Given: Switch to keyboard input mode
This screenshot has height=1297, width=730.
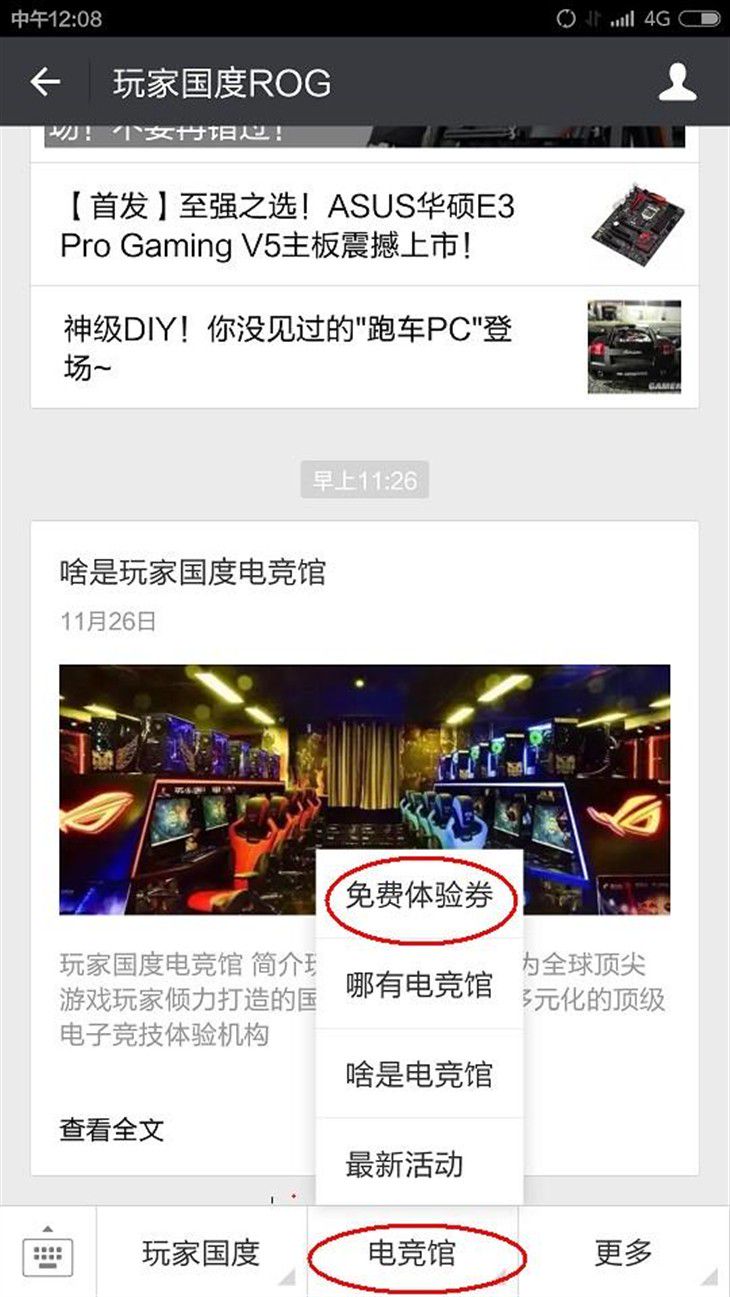Looking at the screenshot, I should [48, 1253].
